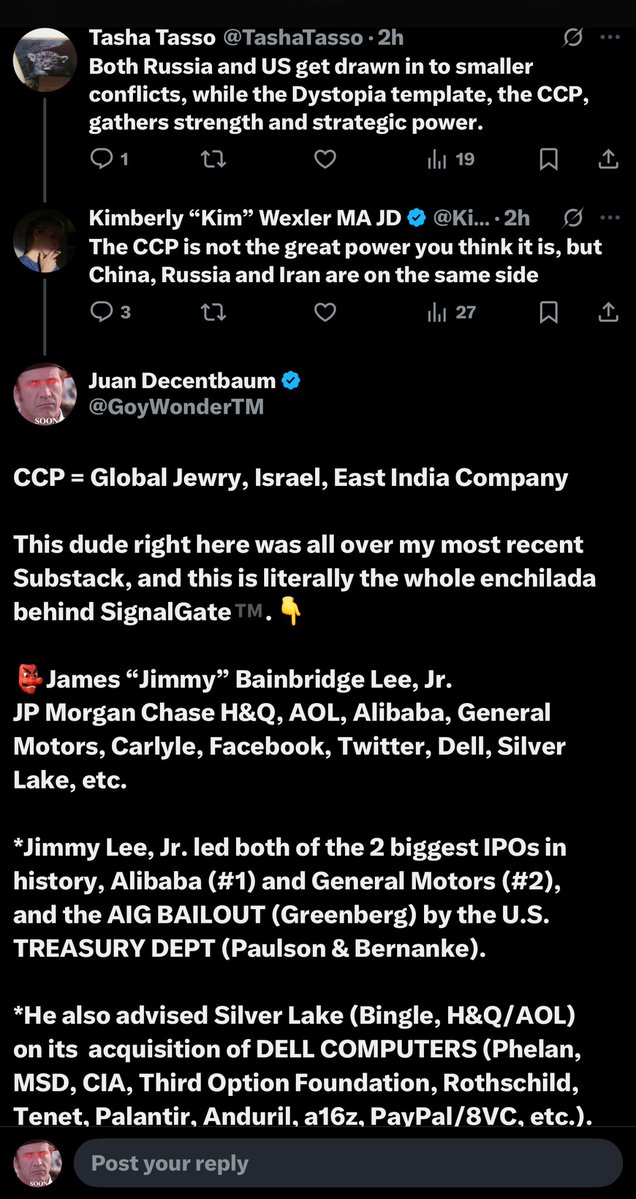Like Tasha Tasso's tweet
The width and height of the screenshot is (636, 1199).
click(325, 158)
